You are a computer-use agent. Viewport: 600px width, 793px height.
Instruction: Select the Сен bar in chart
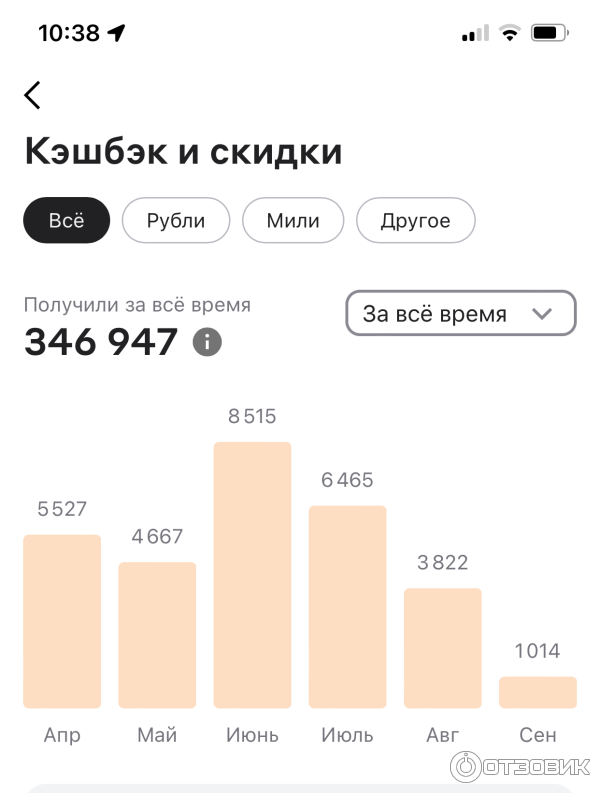538,692
